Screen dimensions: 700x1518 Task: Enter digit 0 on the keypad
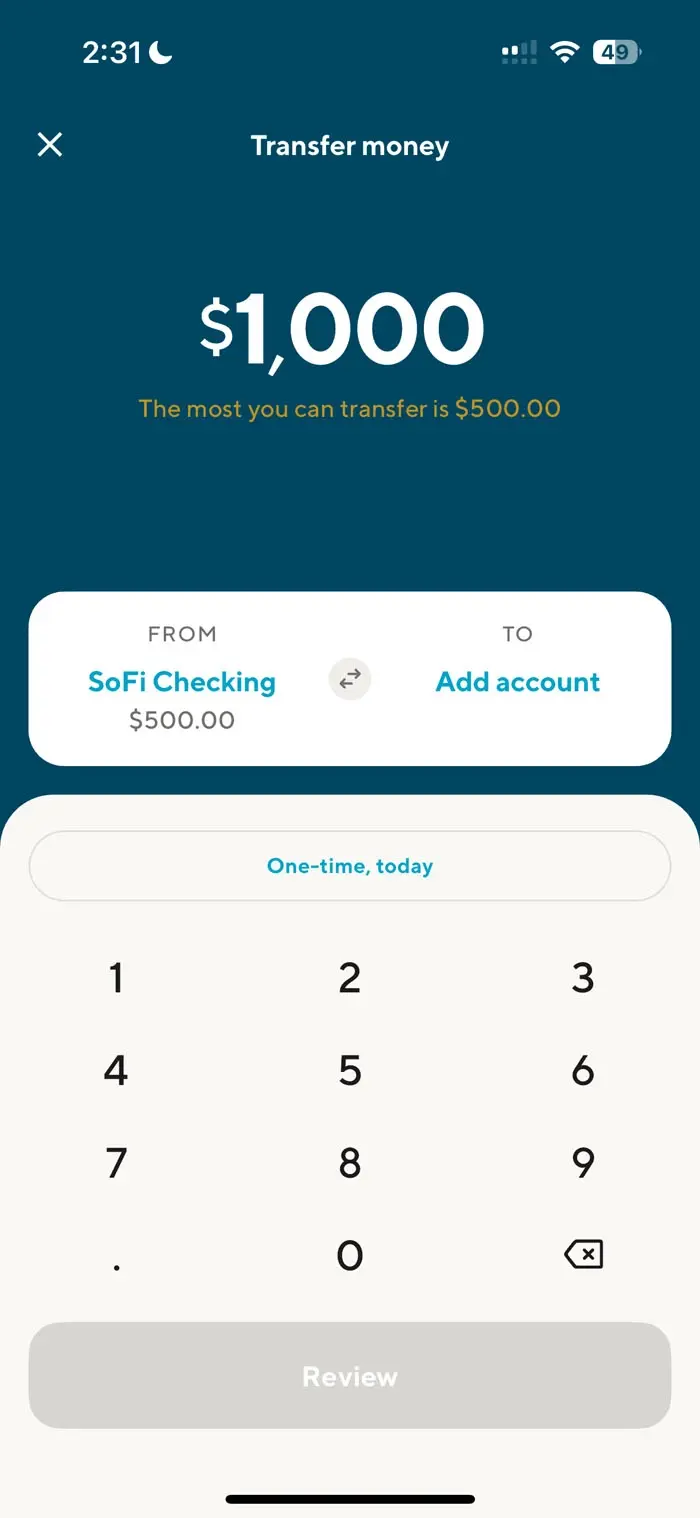coord(350,1255)
